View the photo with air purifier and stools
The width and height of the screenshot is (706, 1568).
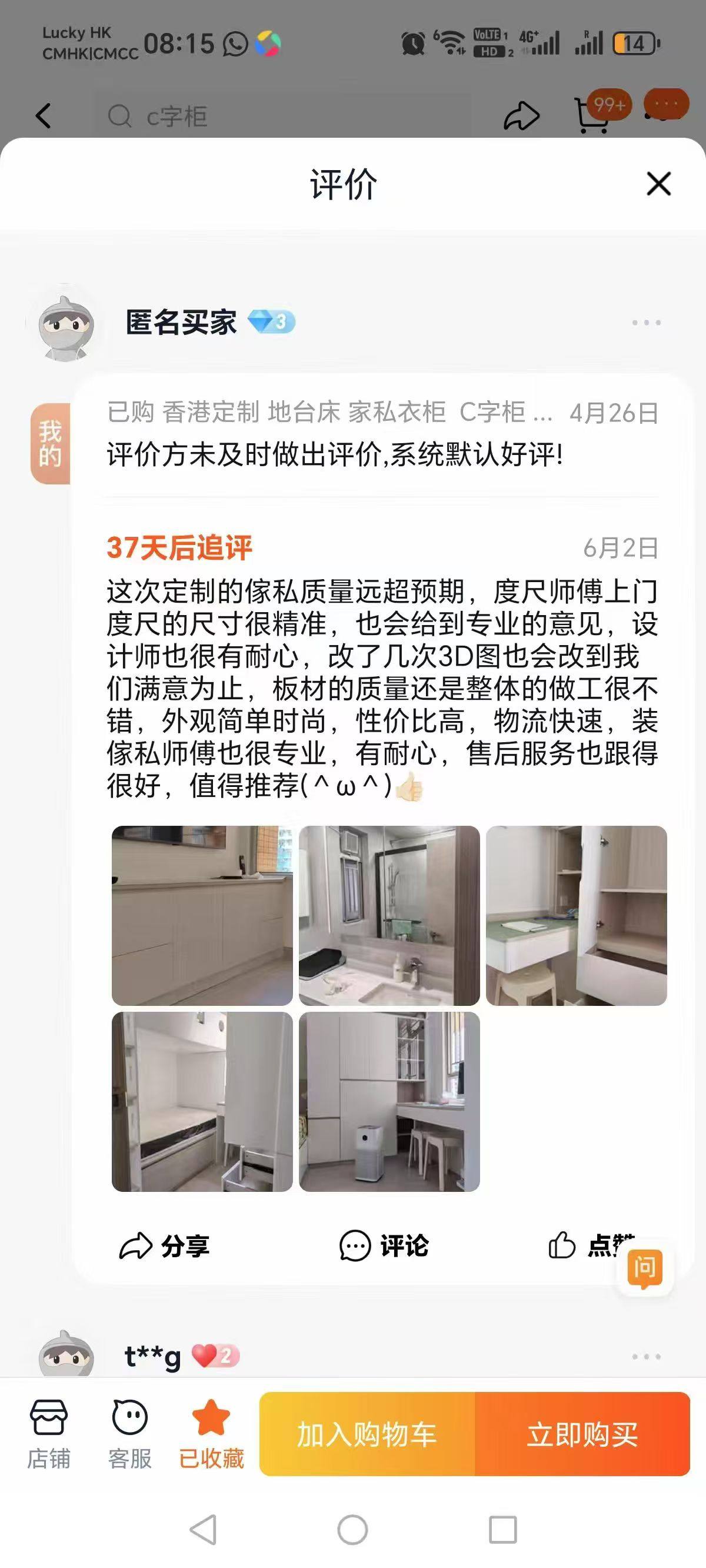point(389,1101)
